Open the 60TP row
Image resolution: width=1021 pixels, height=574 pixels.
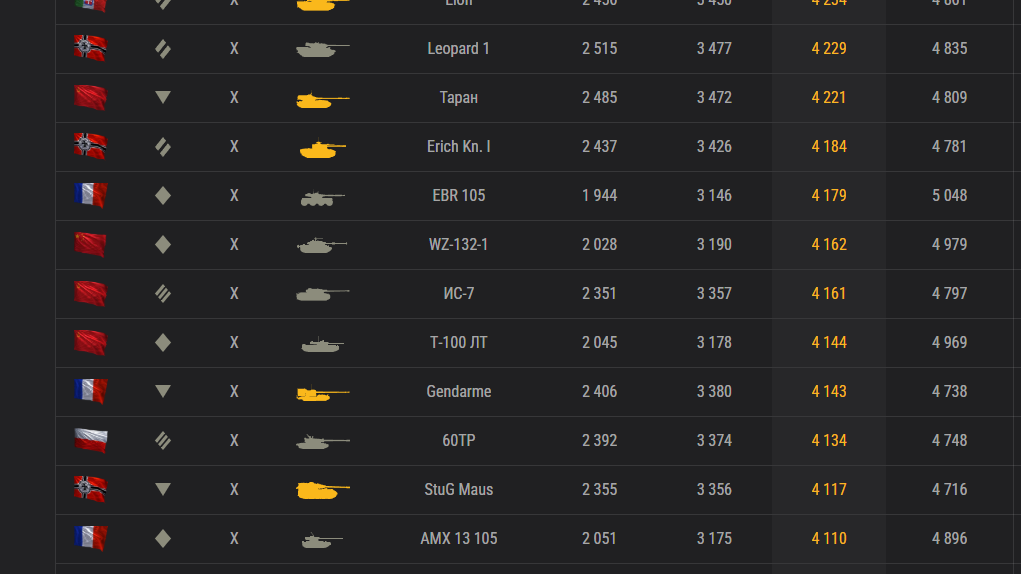538,441
